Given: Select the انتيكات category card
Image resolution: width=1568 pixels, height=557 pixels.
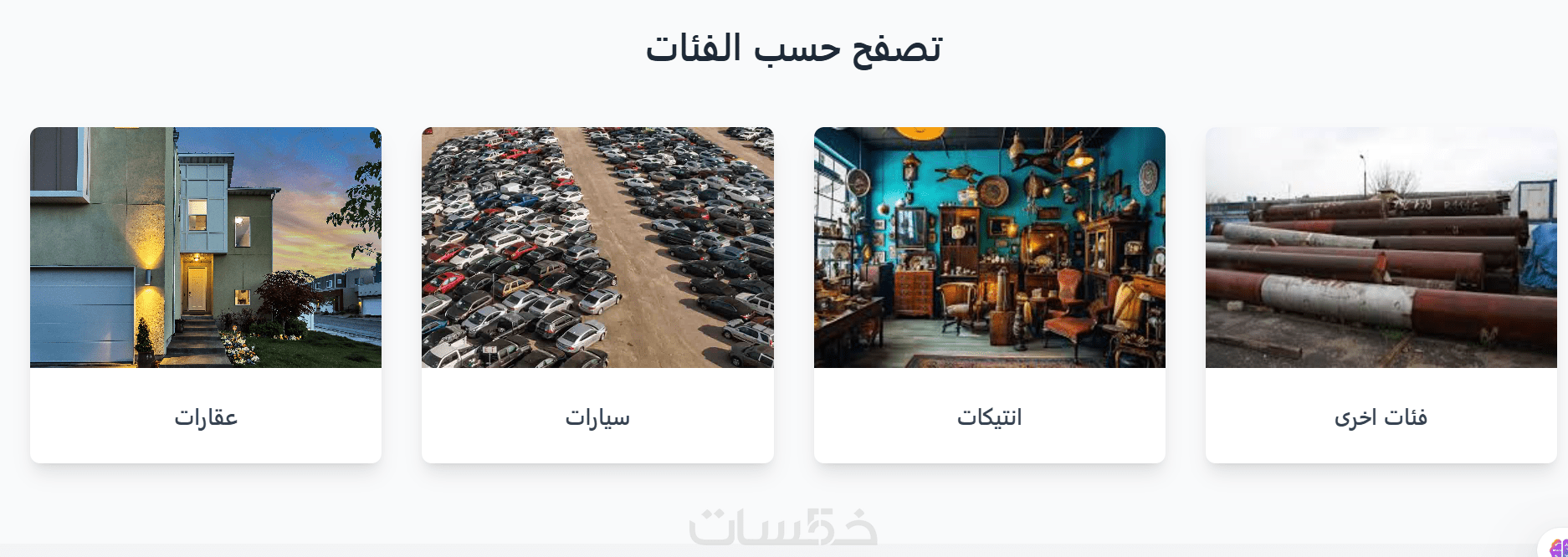Looking at the screenshot, I should pyautogui.click(x=989, y=294).
